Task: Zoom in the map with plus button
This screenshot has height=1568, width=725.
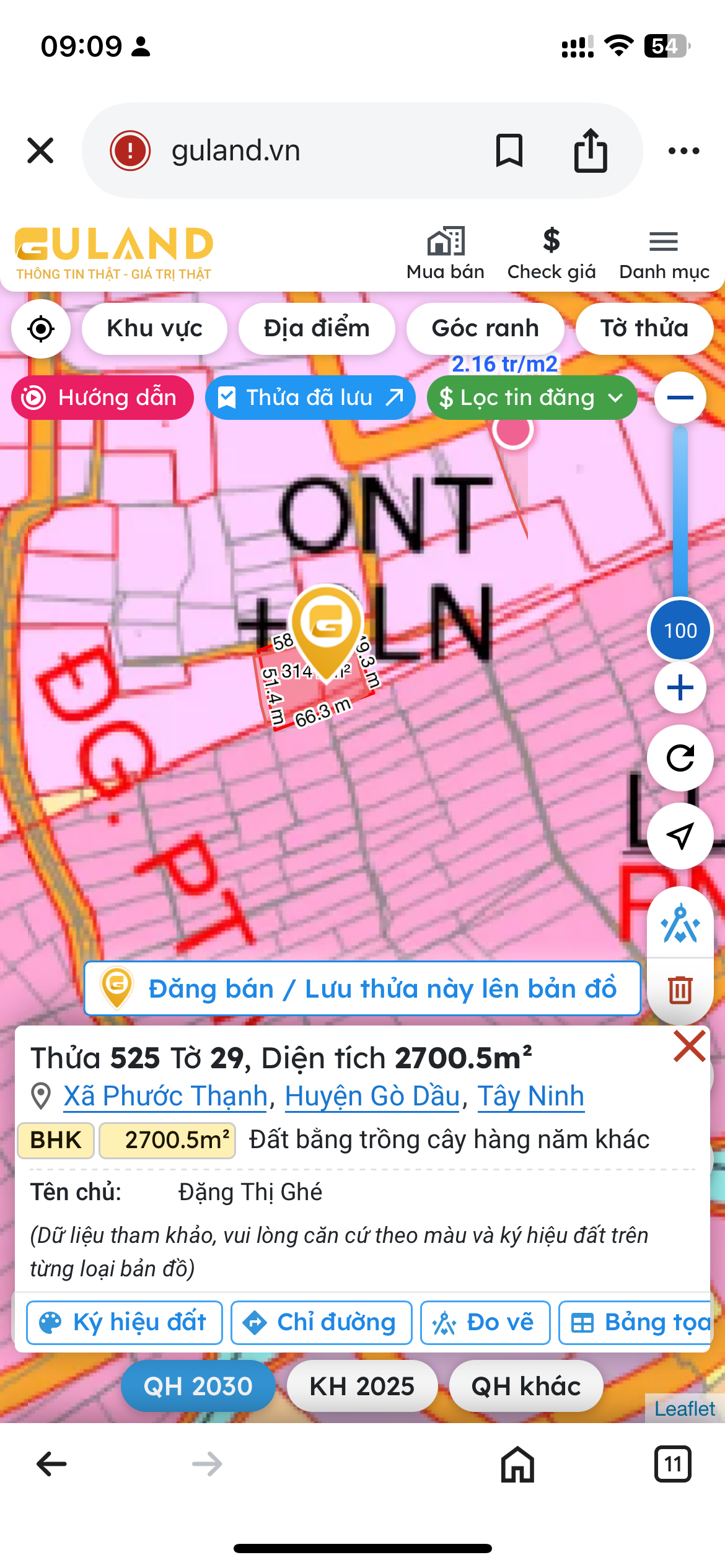Action: pyautogui.click(x=680, y=688)
